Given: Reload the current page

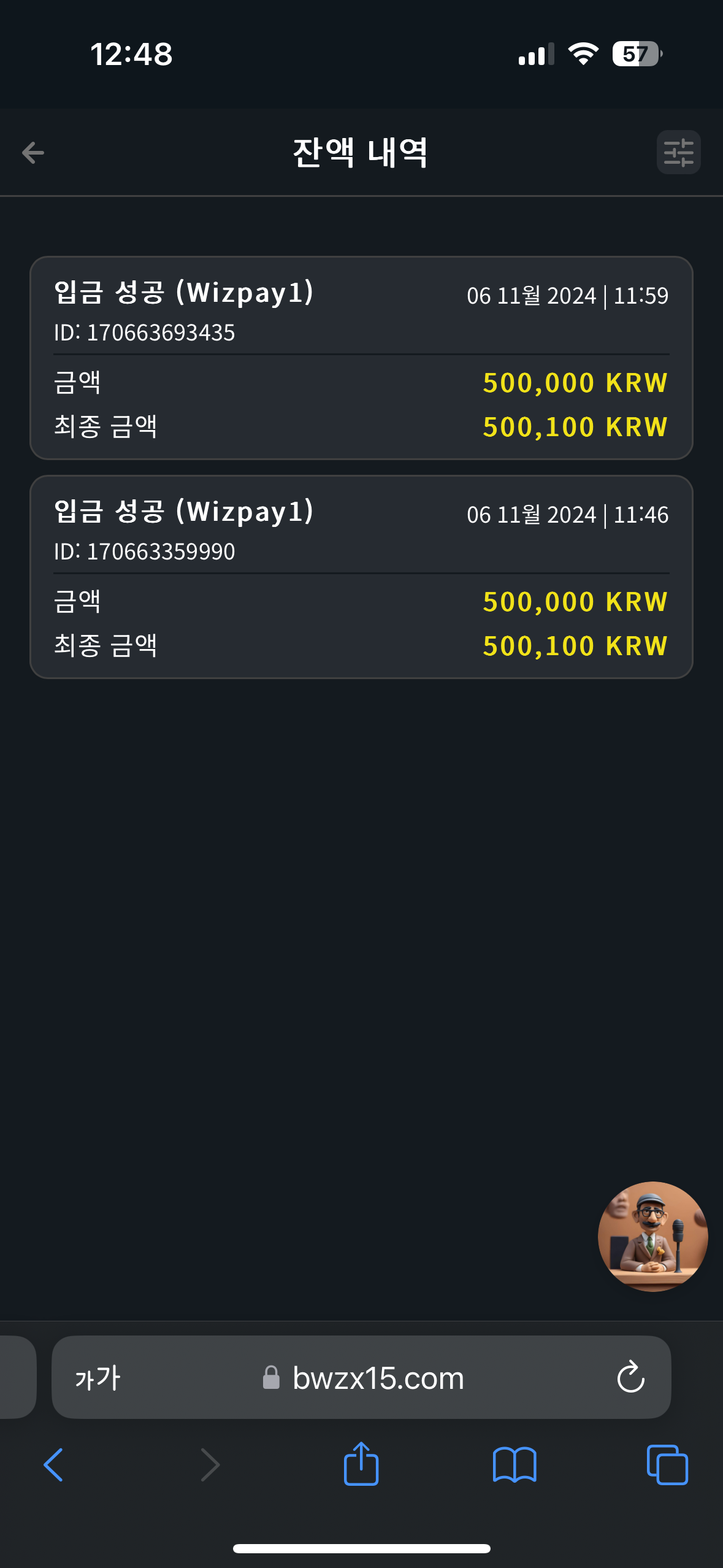Looking at the screenshot, I should coord(630,1377).
